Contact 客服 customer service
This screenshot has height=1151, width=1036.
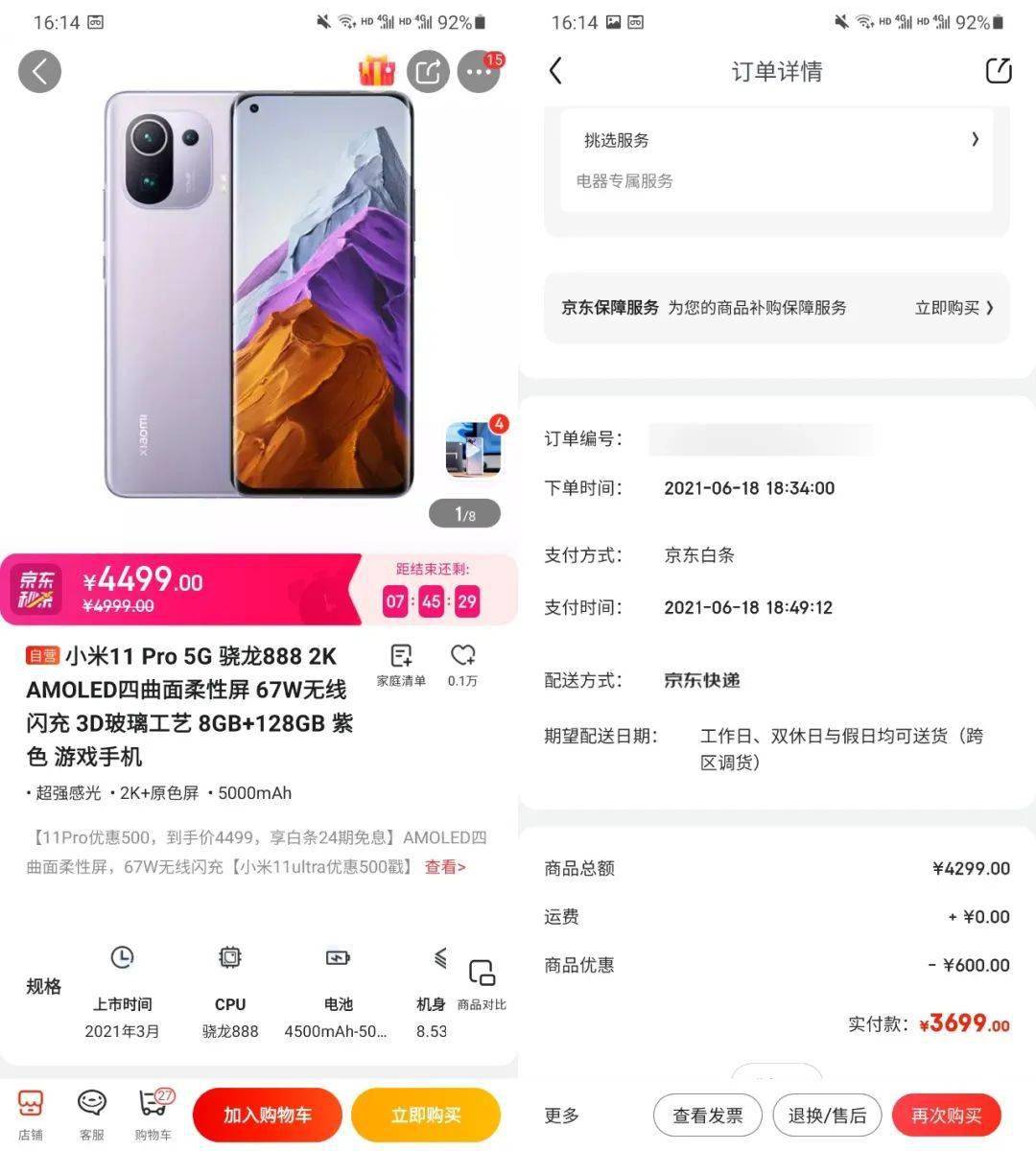92,1114
